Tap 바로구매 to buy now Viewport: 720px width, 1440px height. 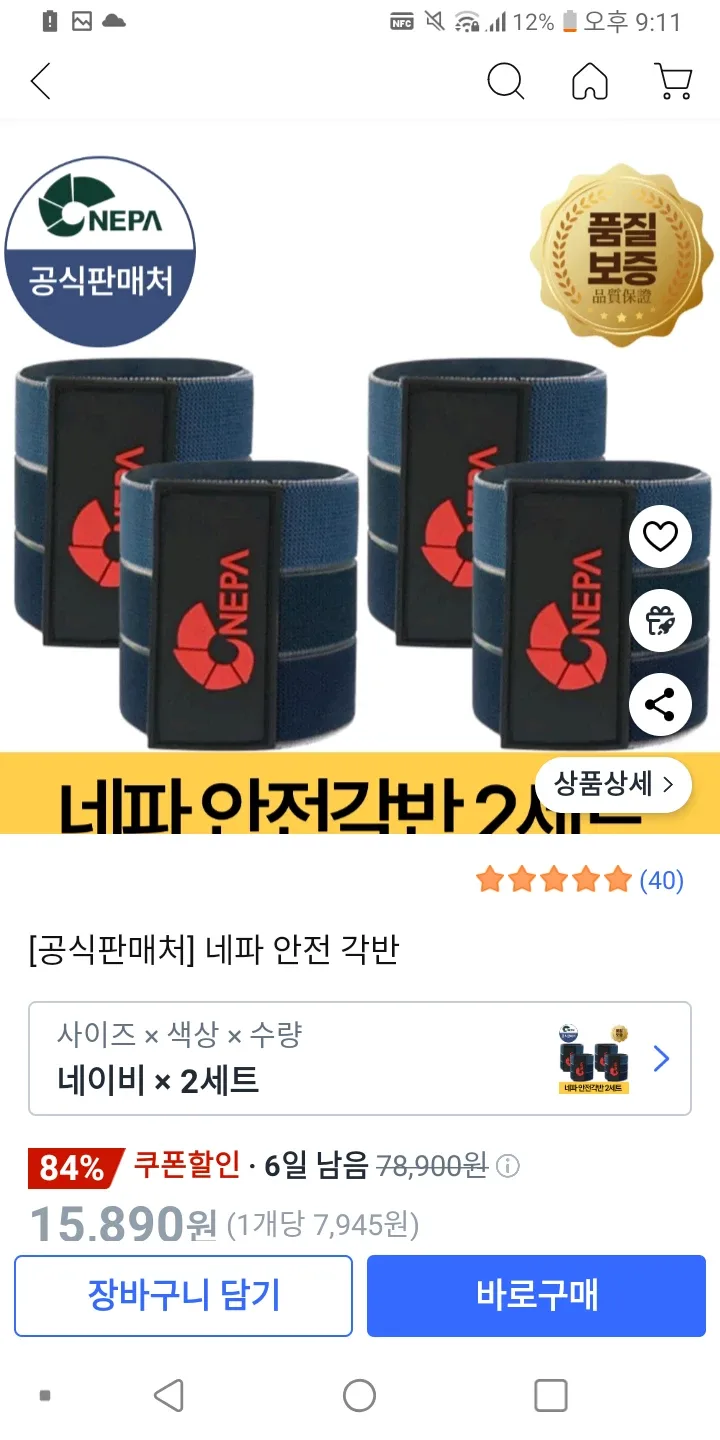[537, 1295]
